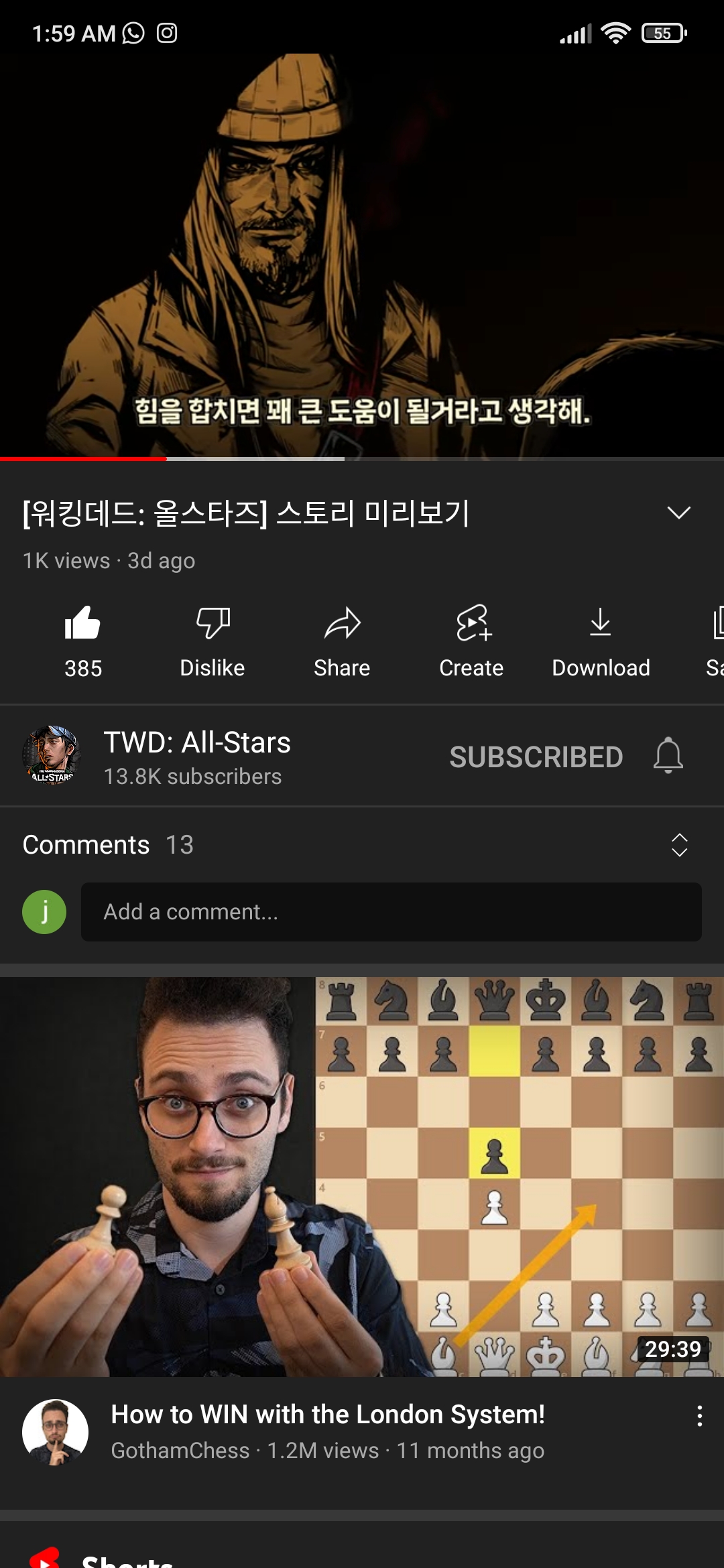724x1568 pixels.
Task: Open How to WIN with the London System video
Action: click(x=362, y=1177)
